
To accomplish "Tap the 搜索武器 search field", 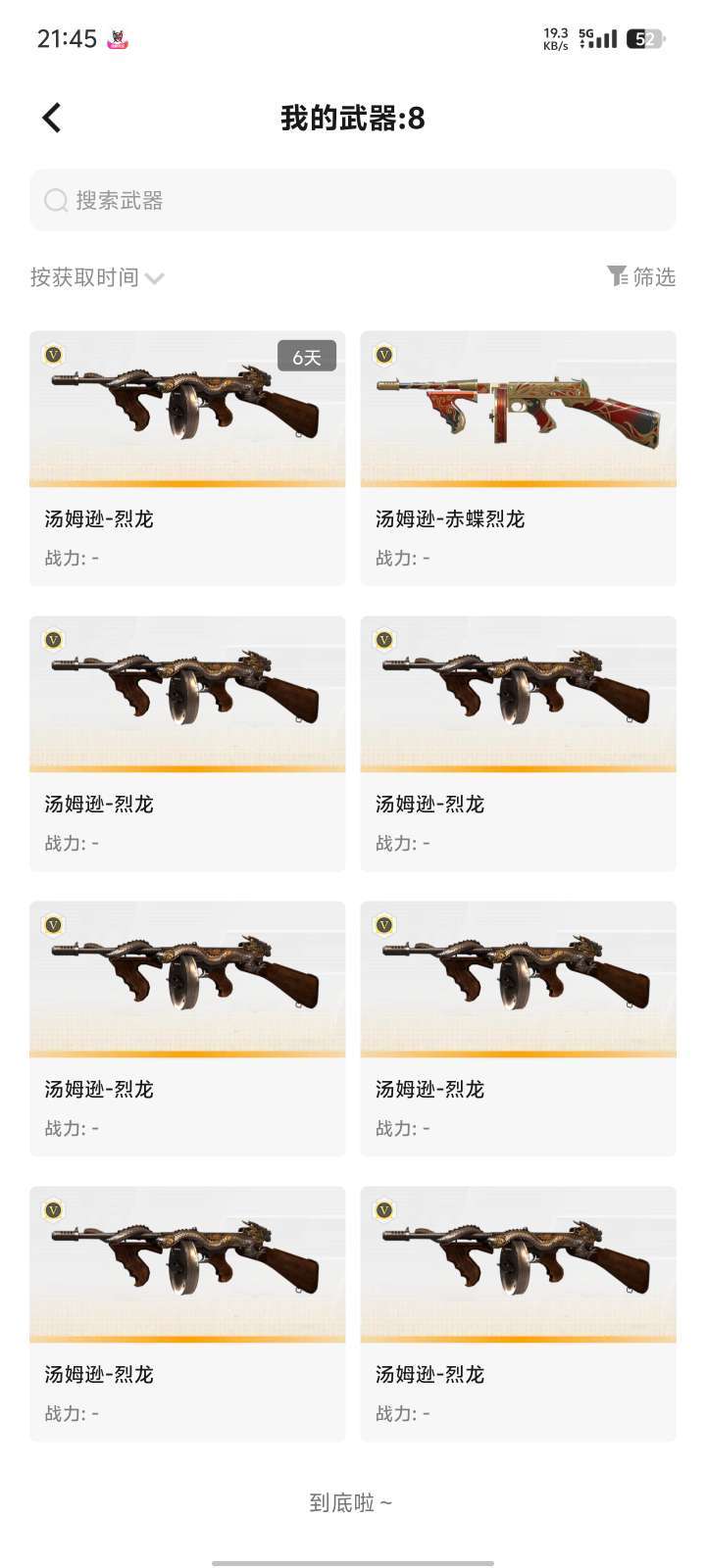I will click(x=353, y=200).
